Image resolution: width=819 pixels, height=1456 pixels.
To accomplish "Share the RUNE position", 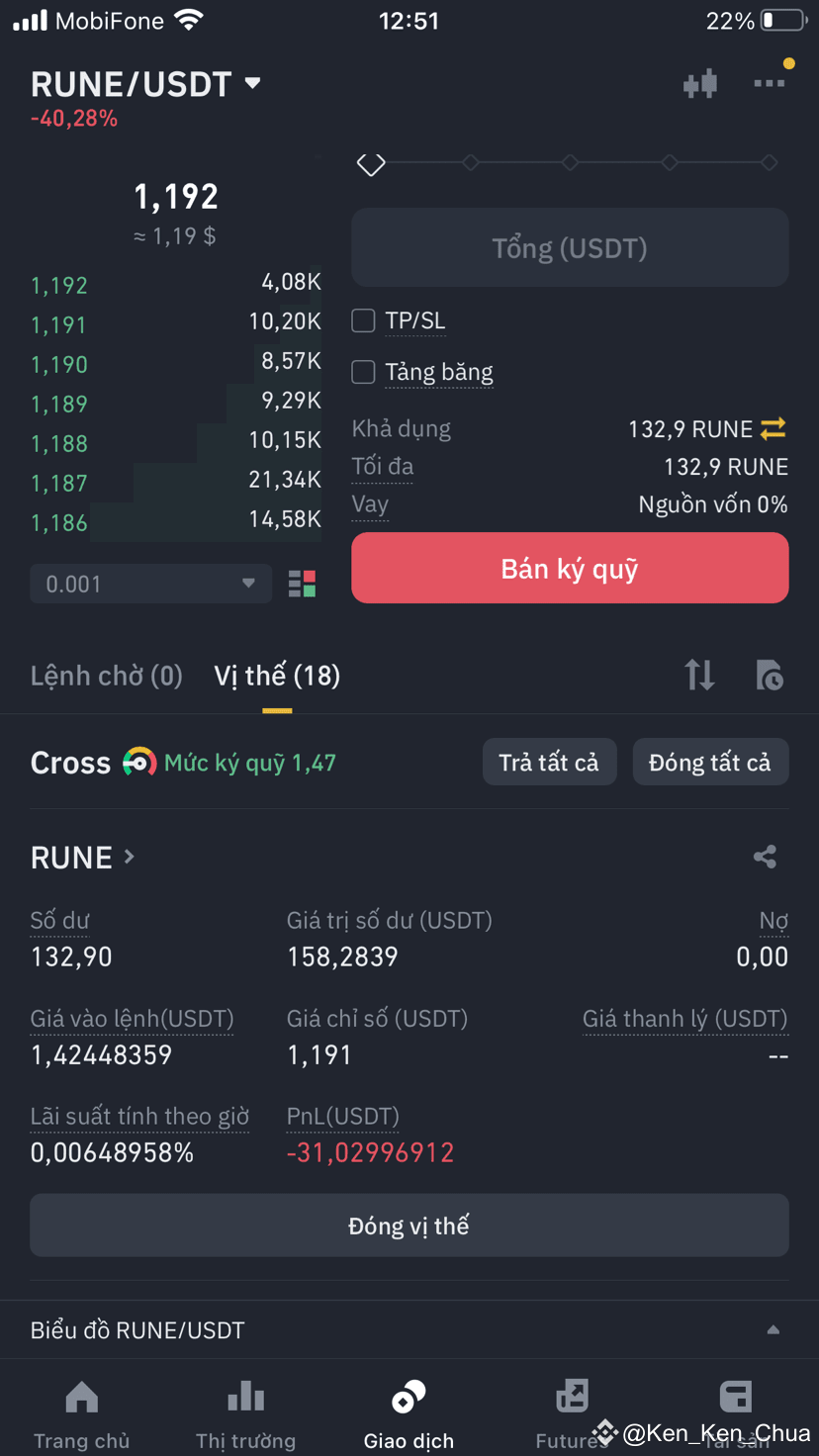I will tap(765, 857).
